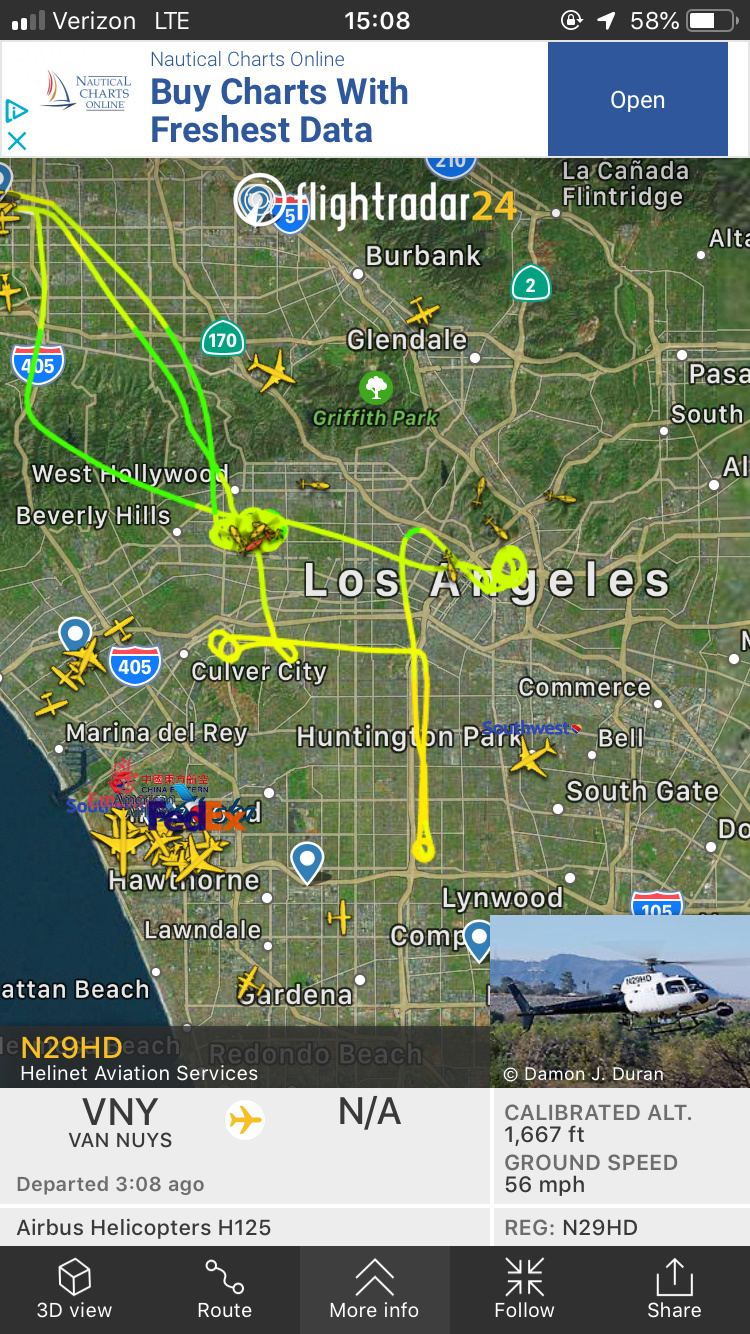Expand More info panel
This screenshot has width=750, height=1334.
(374, 1289)
